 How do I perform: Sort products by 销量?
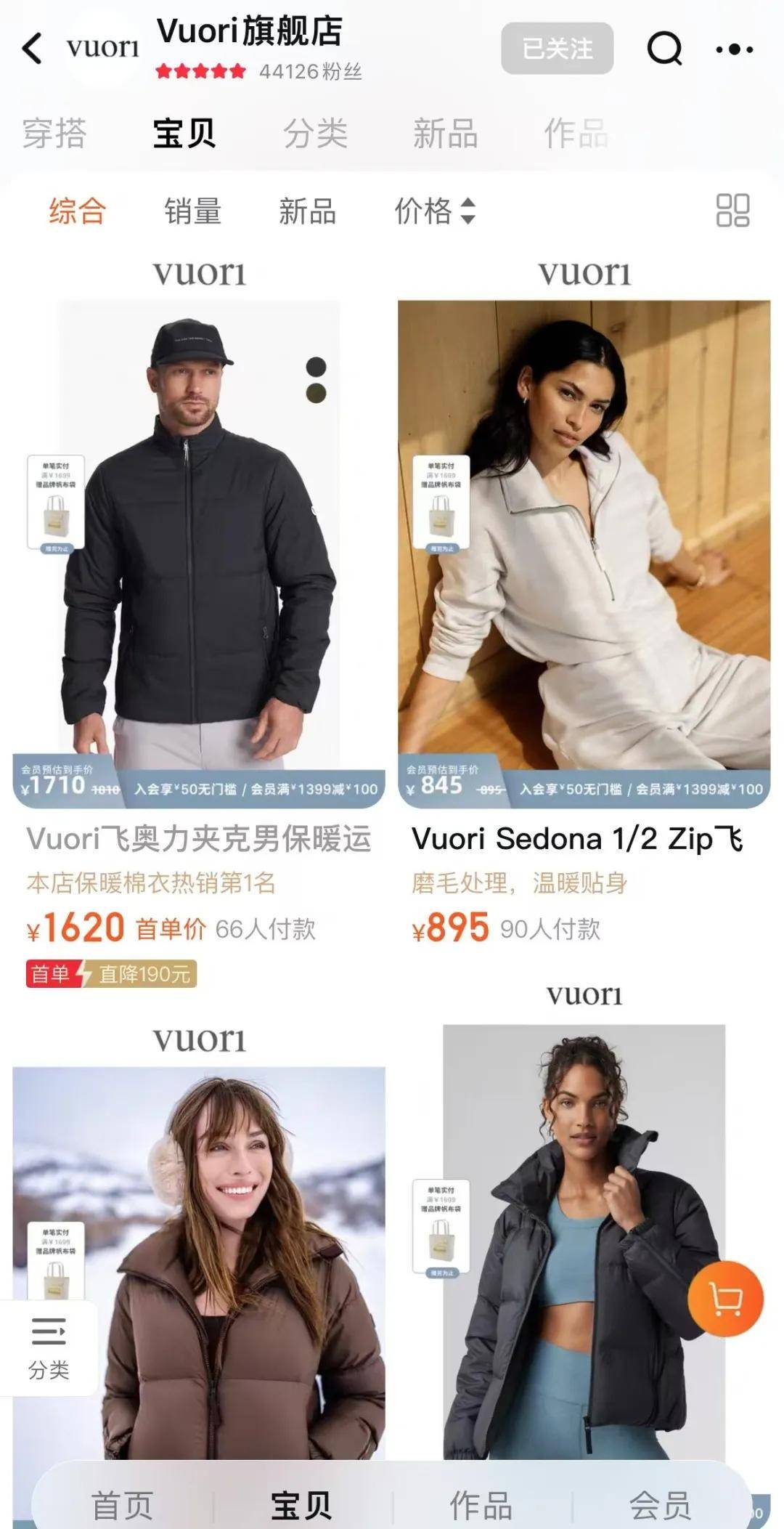(x=192, y=211)
